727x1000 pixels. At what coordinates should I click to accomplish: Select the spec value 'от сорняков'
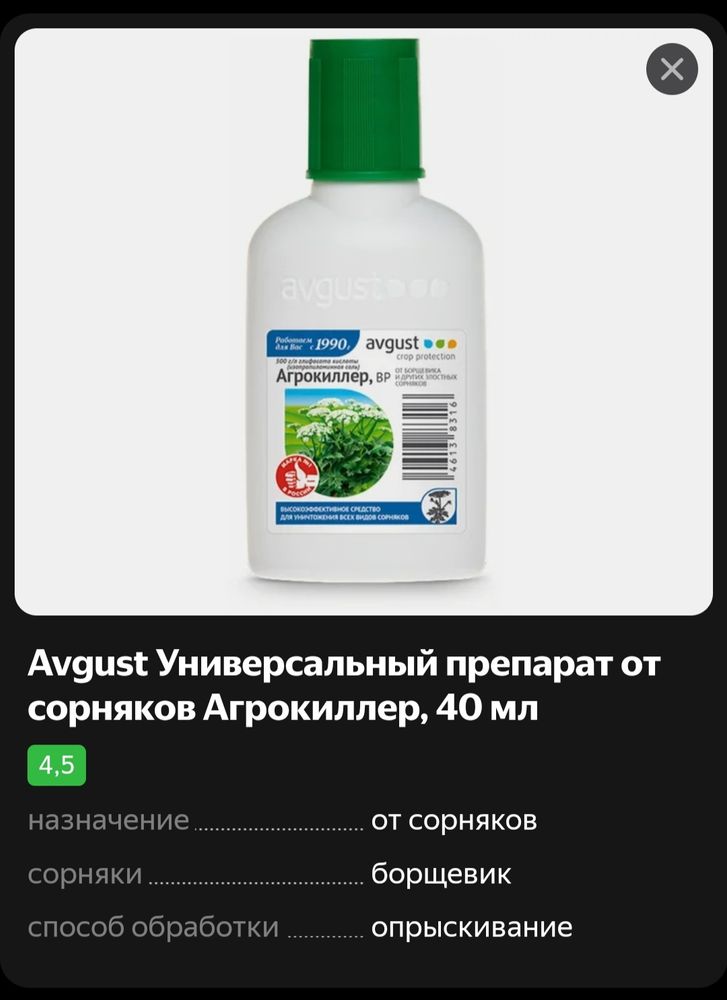[x=455, y=820]
